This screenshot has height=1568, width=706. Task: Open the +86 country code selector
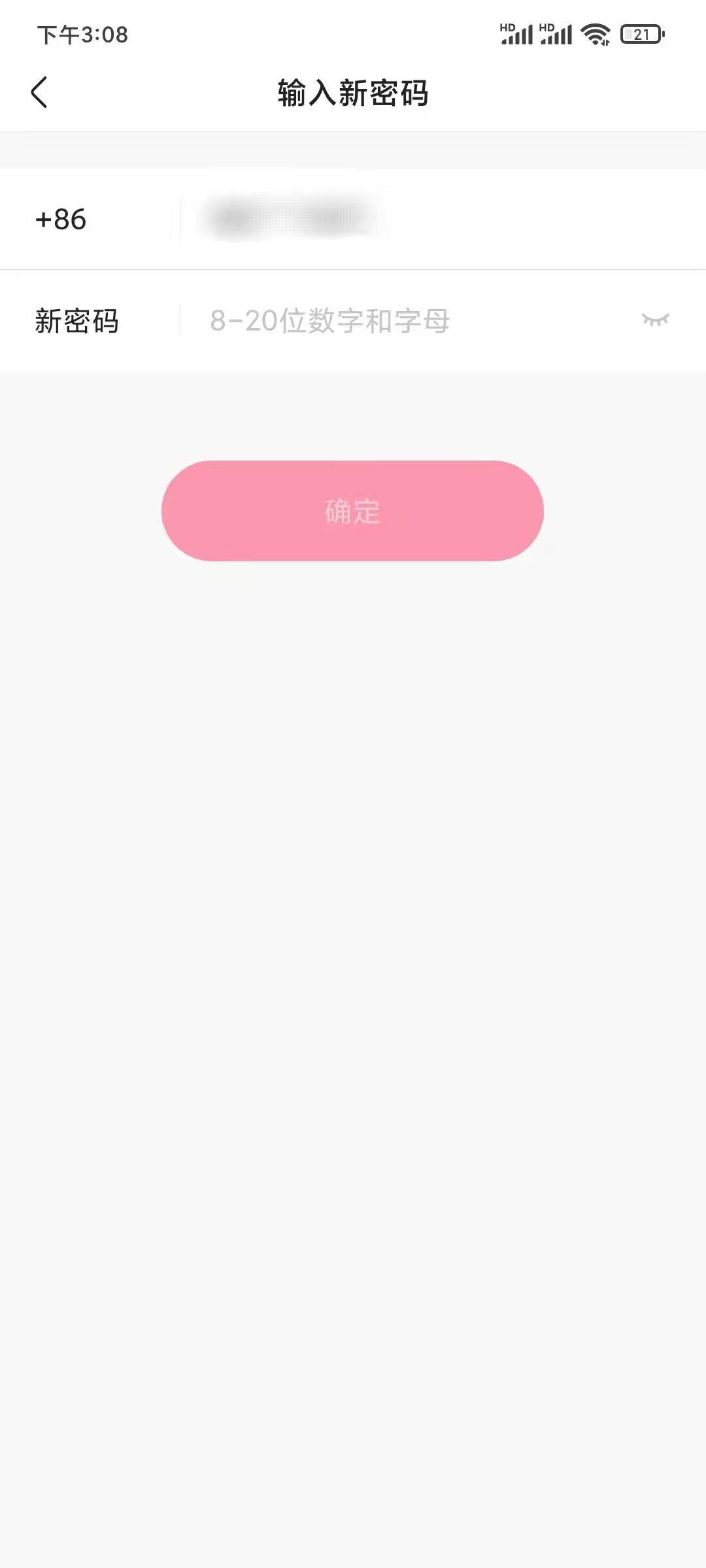coord(59,220)
